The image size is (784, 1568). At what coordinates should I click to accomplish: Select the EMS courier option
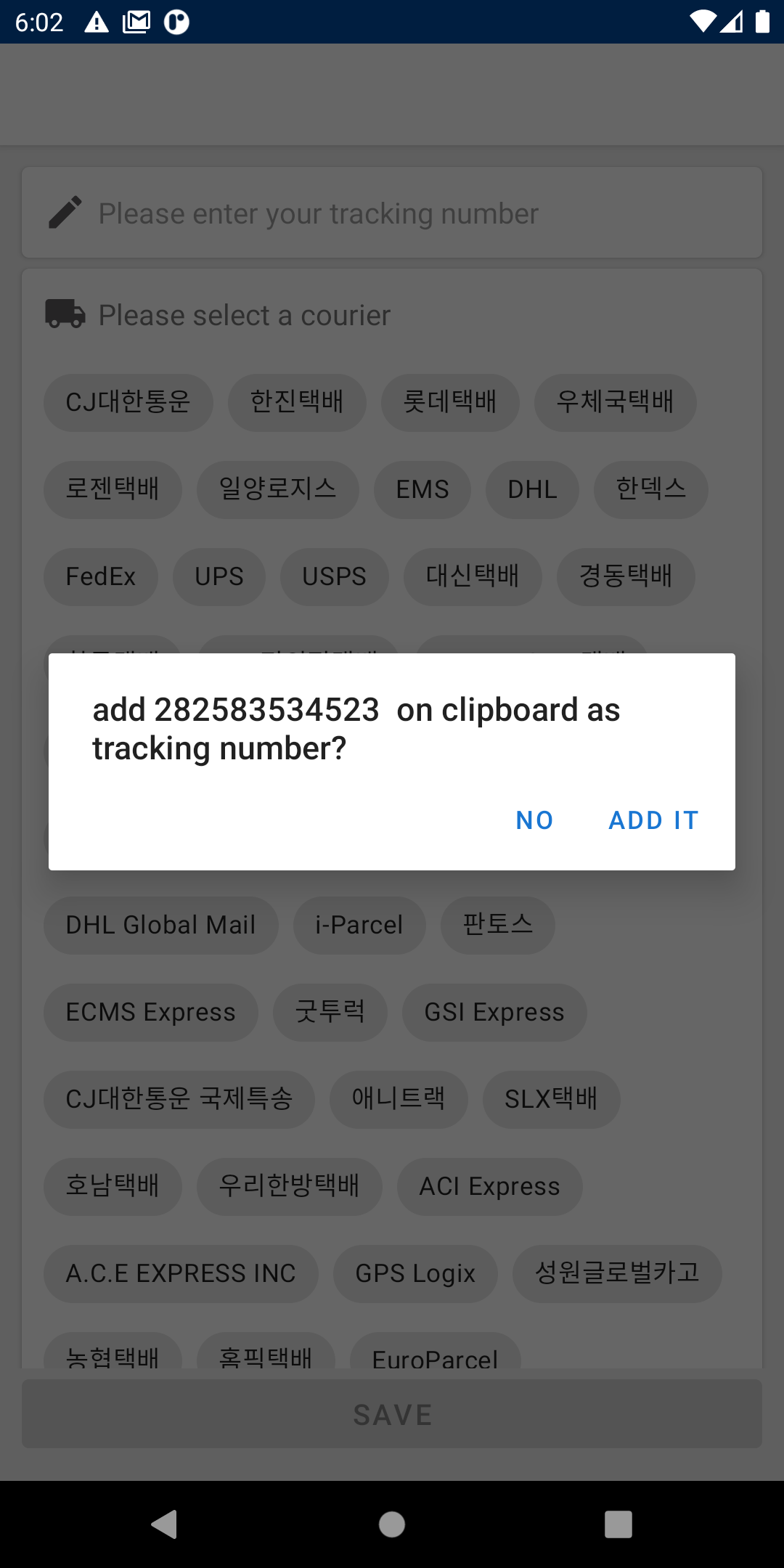[x=422, y=489]
